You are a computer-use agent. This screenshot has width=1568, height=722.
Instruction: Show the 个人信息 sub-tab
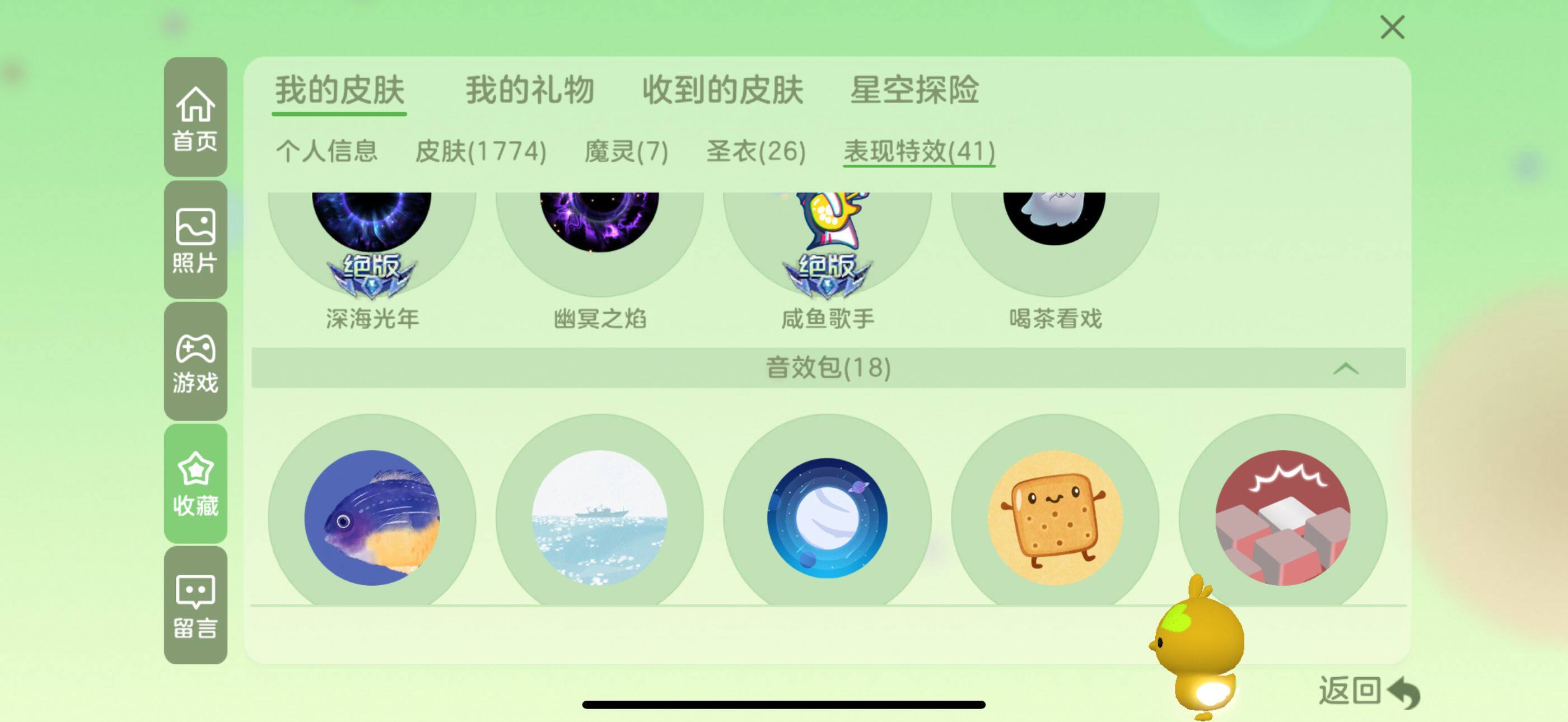327,151
